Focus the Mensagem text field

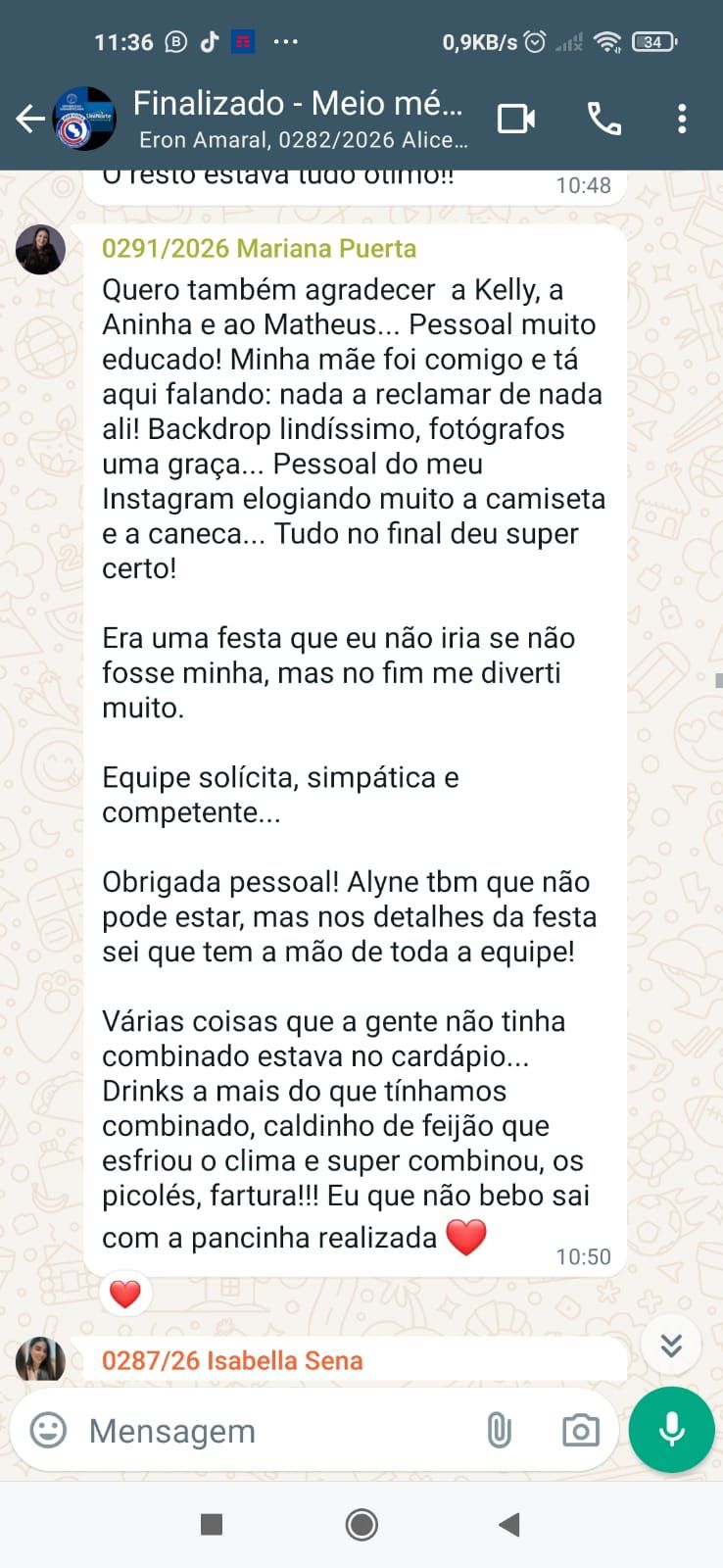pos(274,1431)
